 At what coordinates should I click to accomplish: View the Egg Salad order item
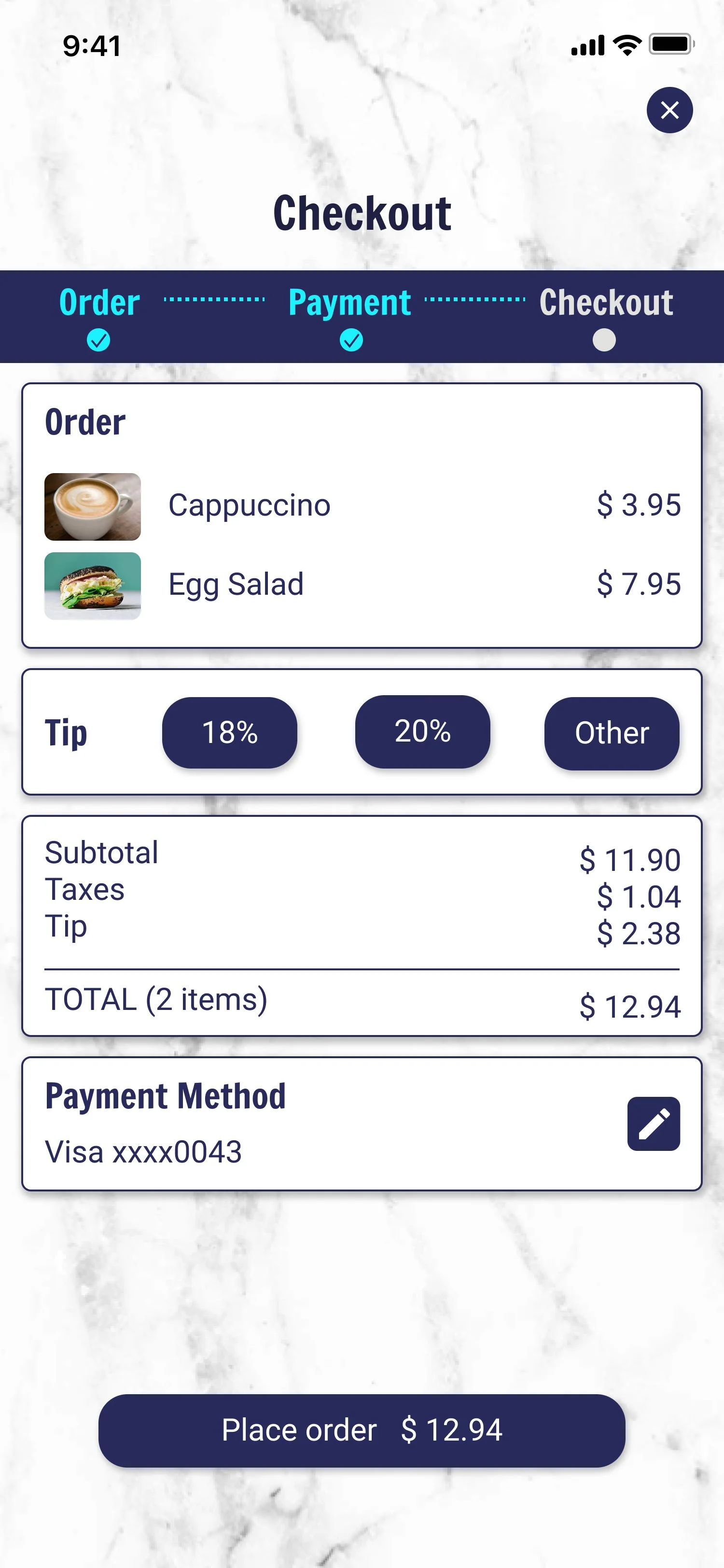(236, 585)
